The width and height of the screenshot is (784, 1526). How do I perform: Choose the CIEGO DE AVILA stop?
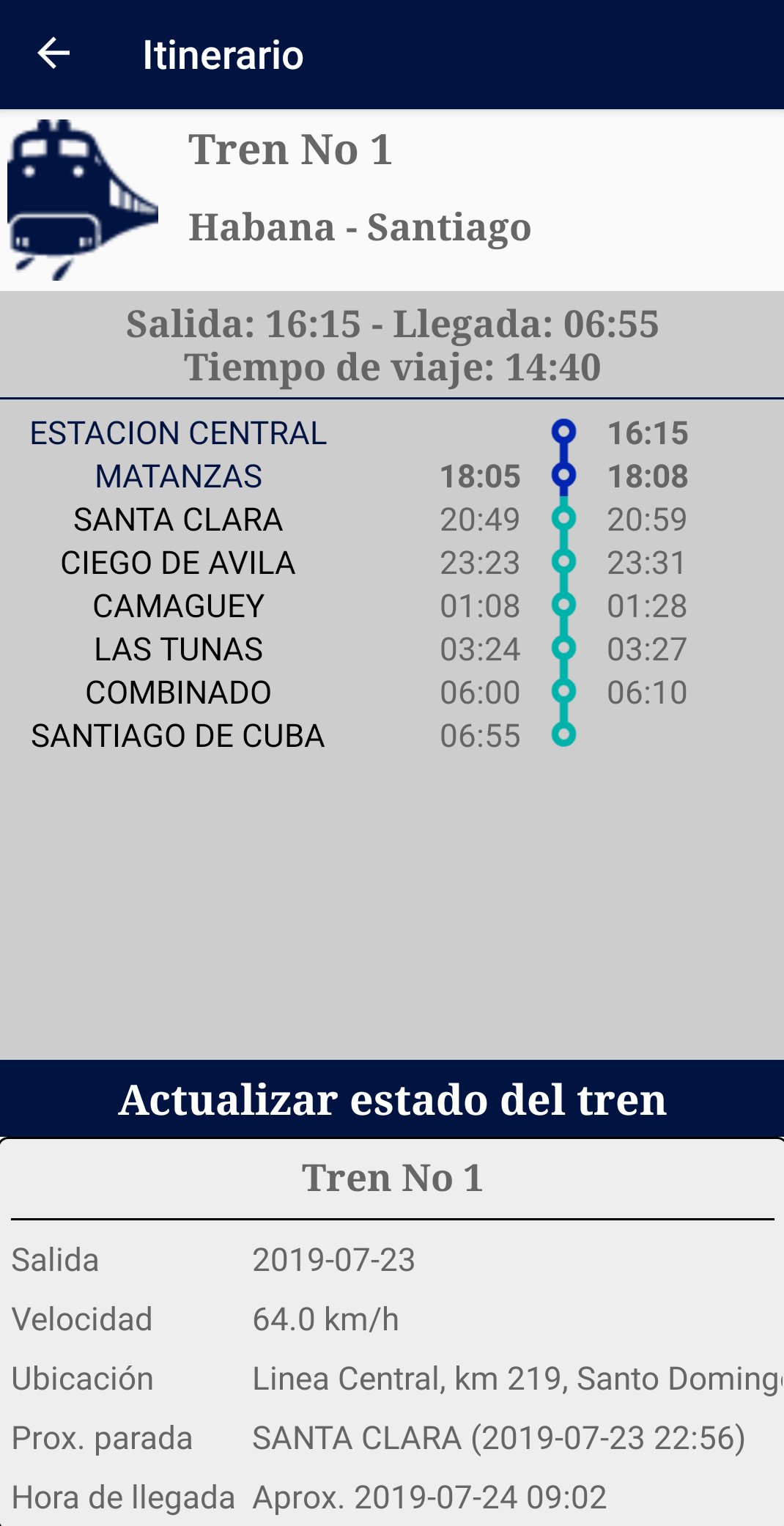(392, 563)
